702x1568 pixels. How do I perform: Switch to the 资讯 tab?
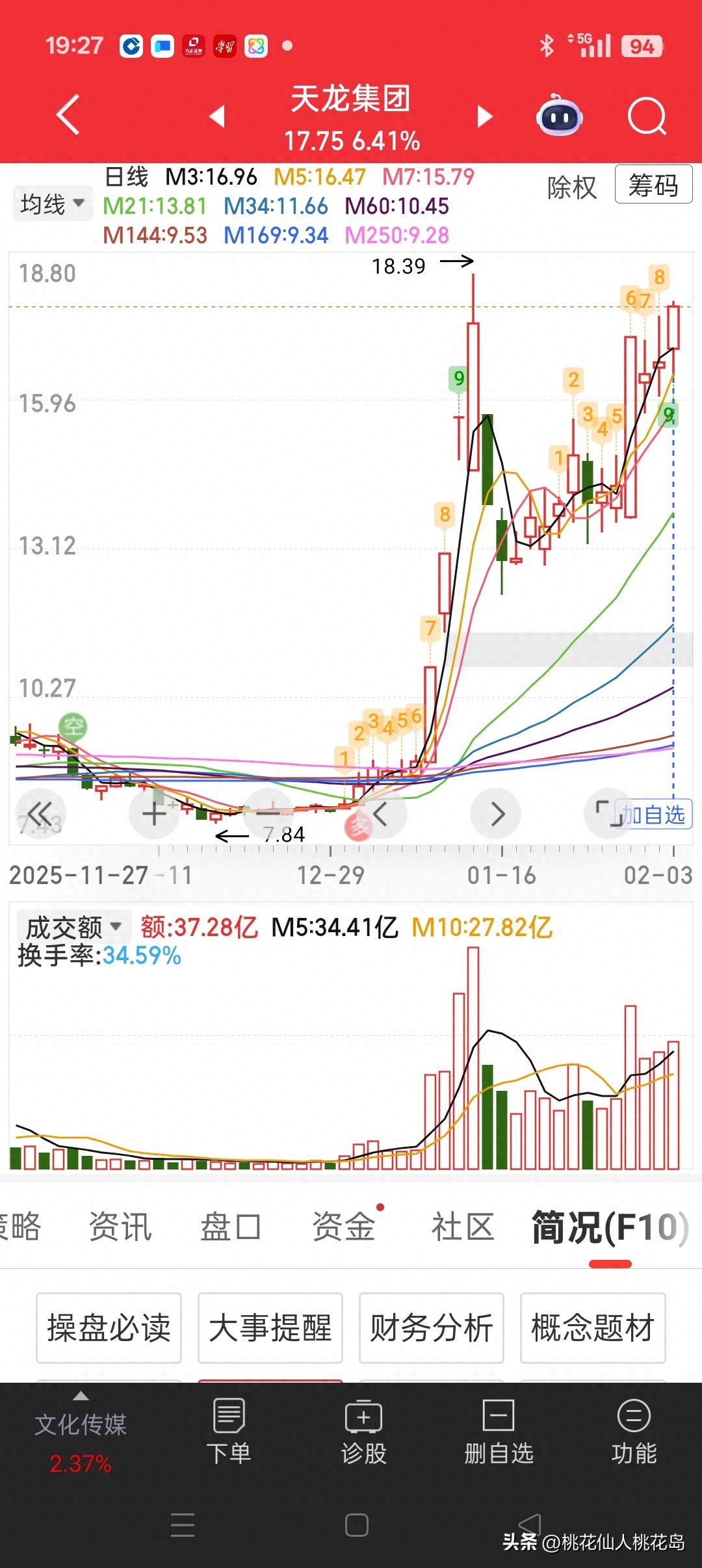[120, 1227]
